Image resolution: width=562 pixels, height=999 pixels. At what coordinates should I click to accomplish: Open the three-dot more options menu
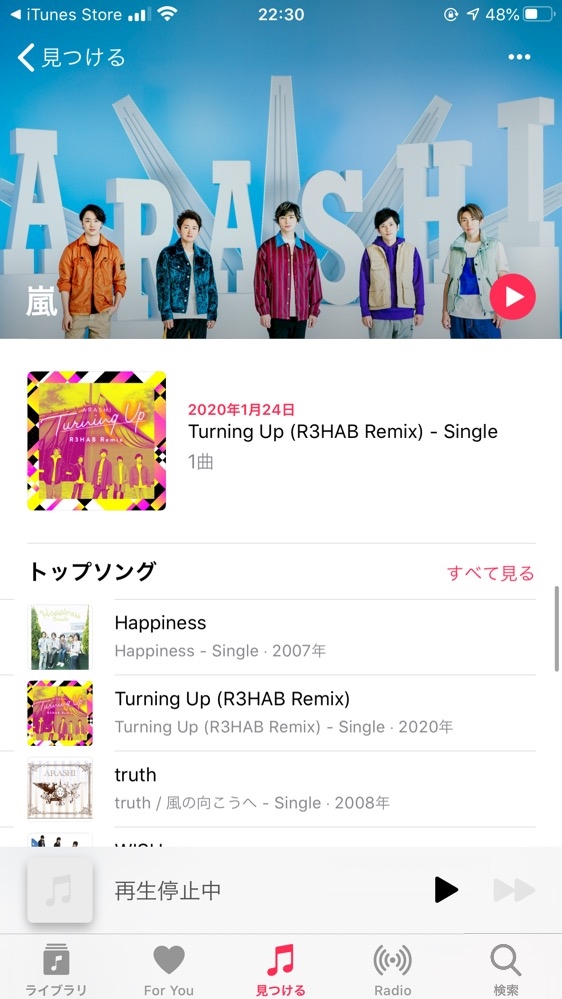pos(519,57)
